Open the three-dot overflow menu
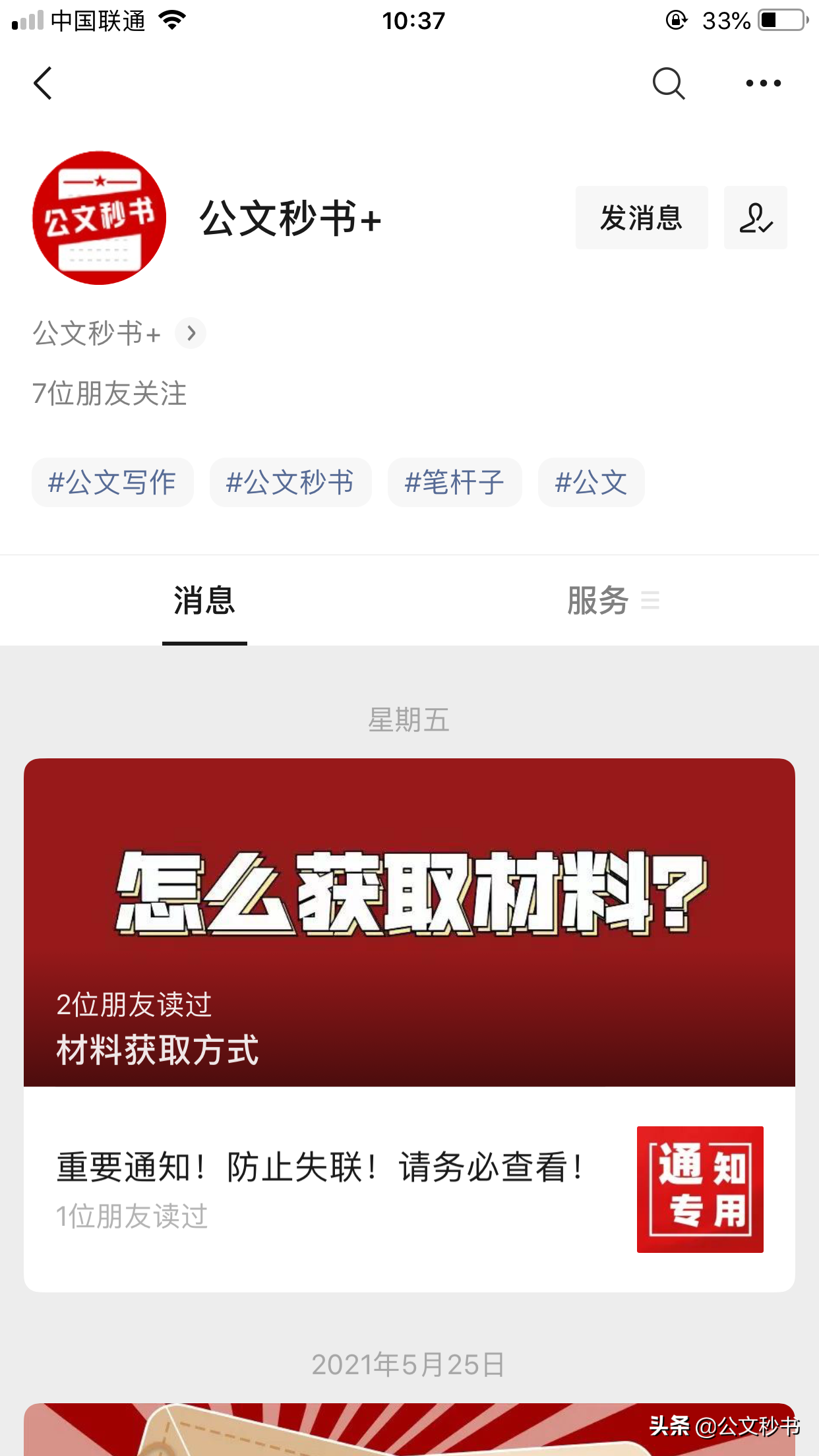The width and height of the screenshot is (819, 1456). tap(763, 83)
